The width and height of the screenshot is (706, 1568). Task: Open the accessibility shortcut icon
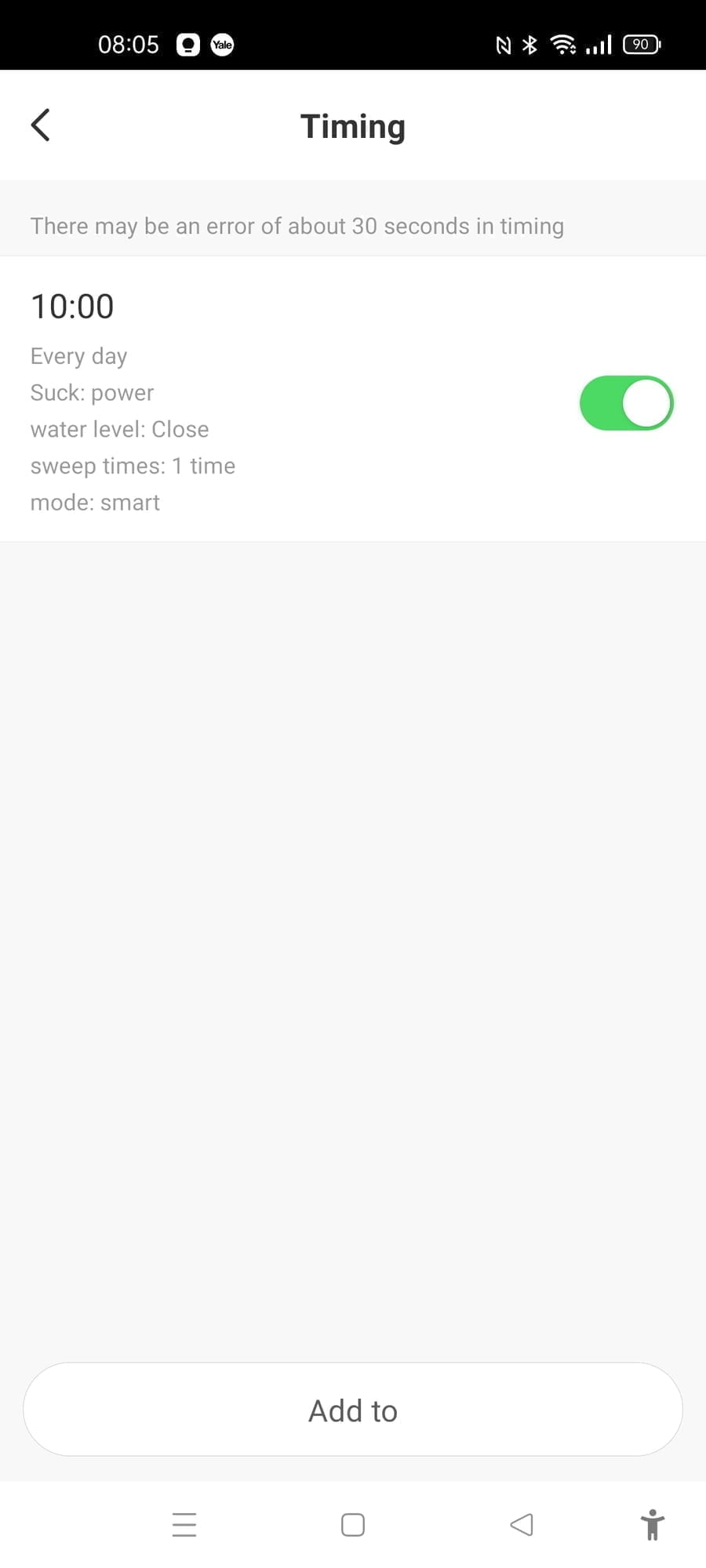652,1525
